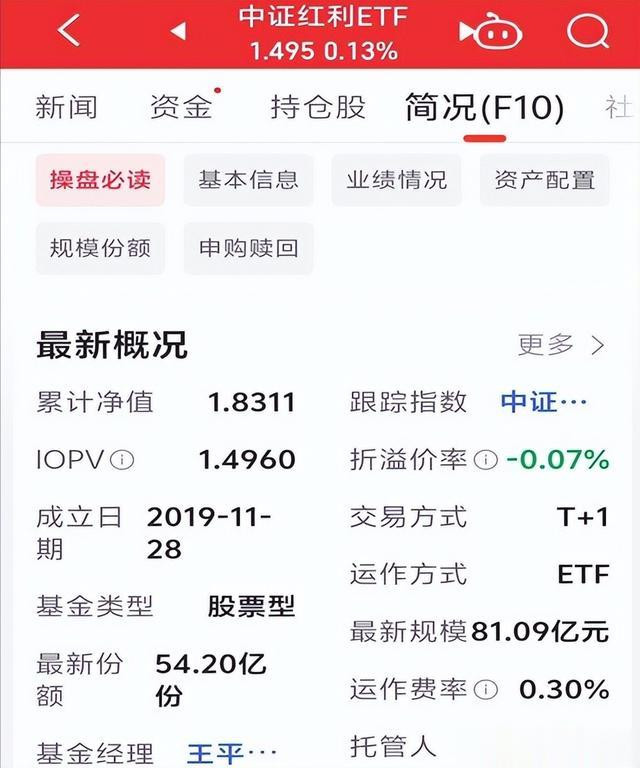Jump to the 资产配置 section
The height and width of the screenshot is (768, 640).
(x=544, y=180)
